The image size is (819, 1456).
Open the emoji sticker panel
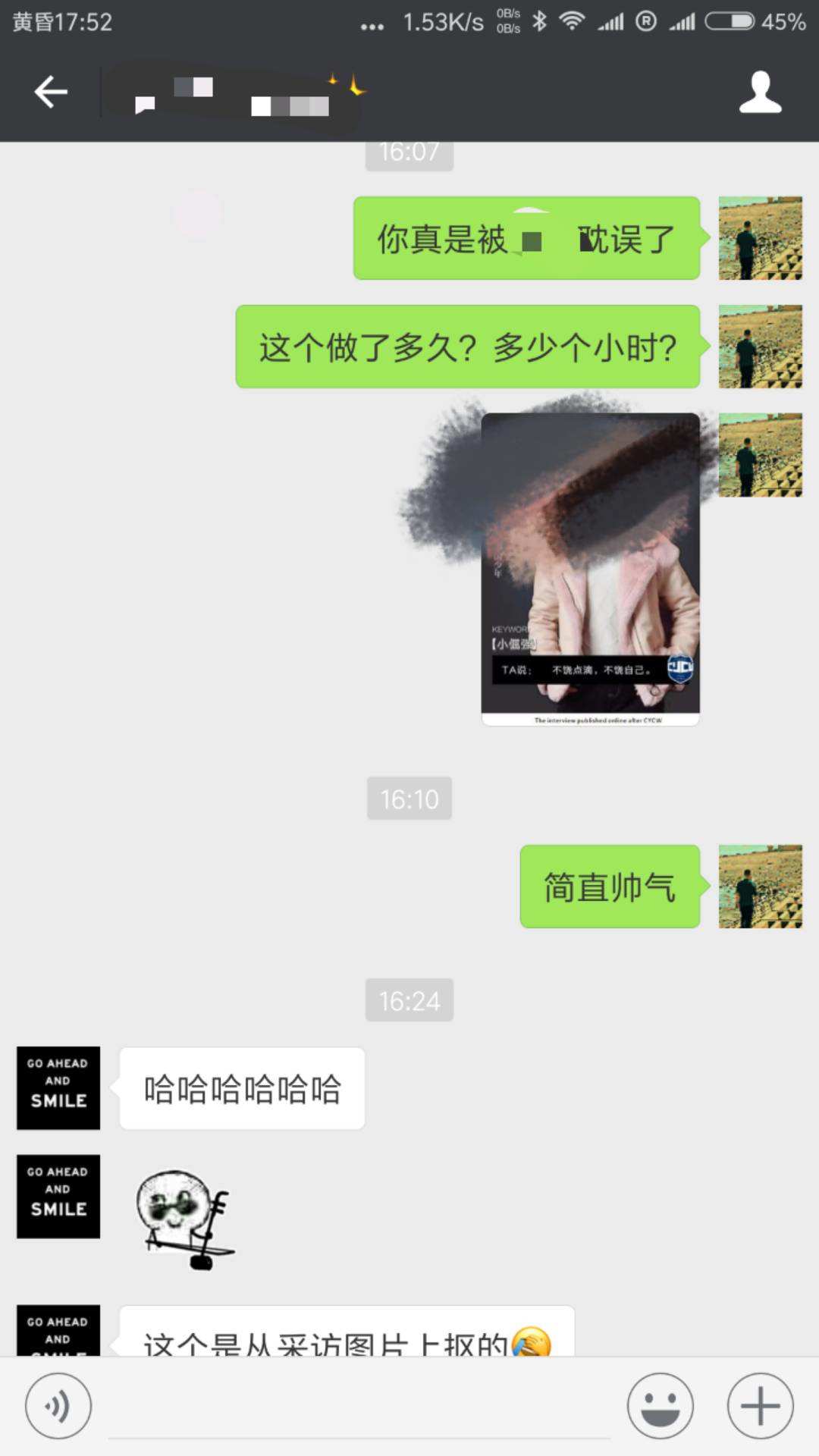[x=660, y=1406]
